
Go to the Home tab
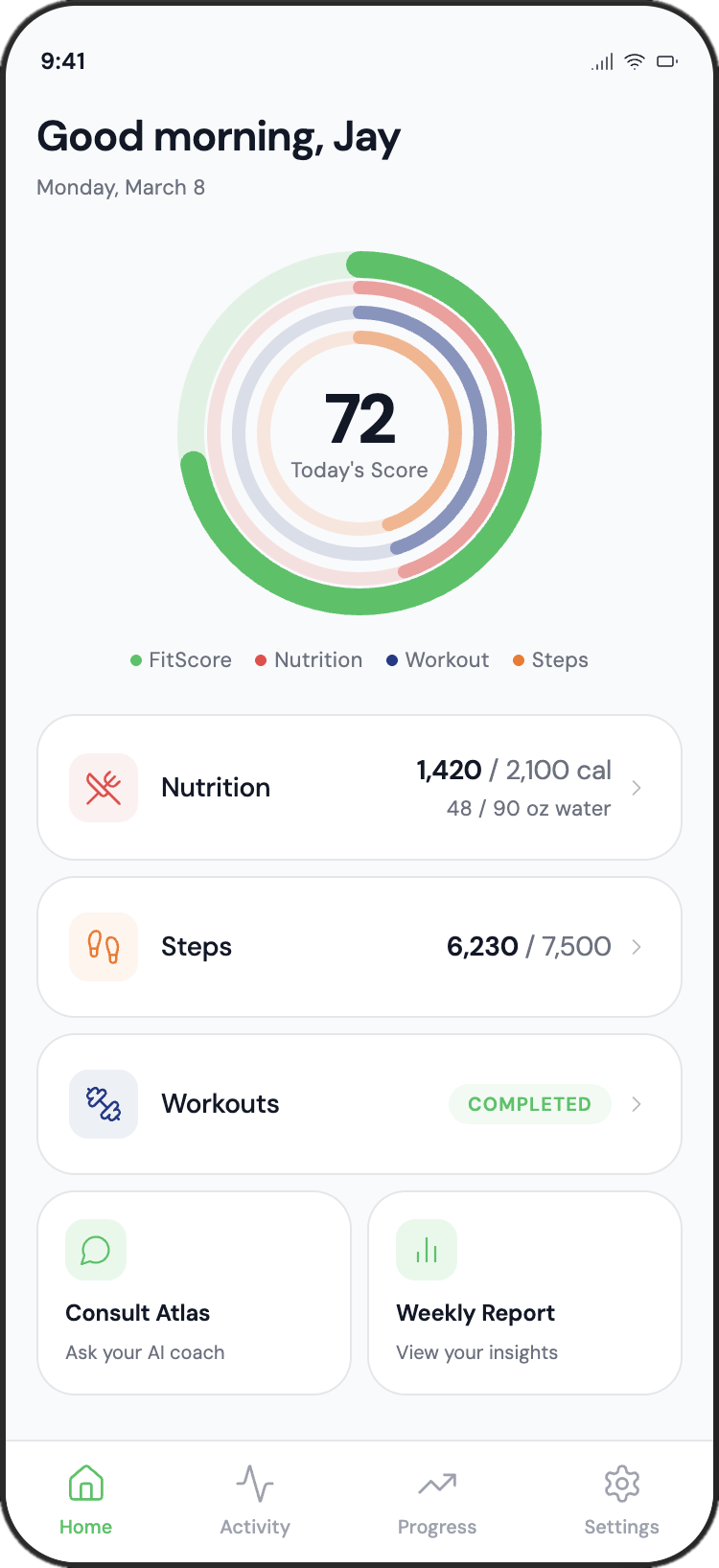(86, 1500)
